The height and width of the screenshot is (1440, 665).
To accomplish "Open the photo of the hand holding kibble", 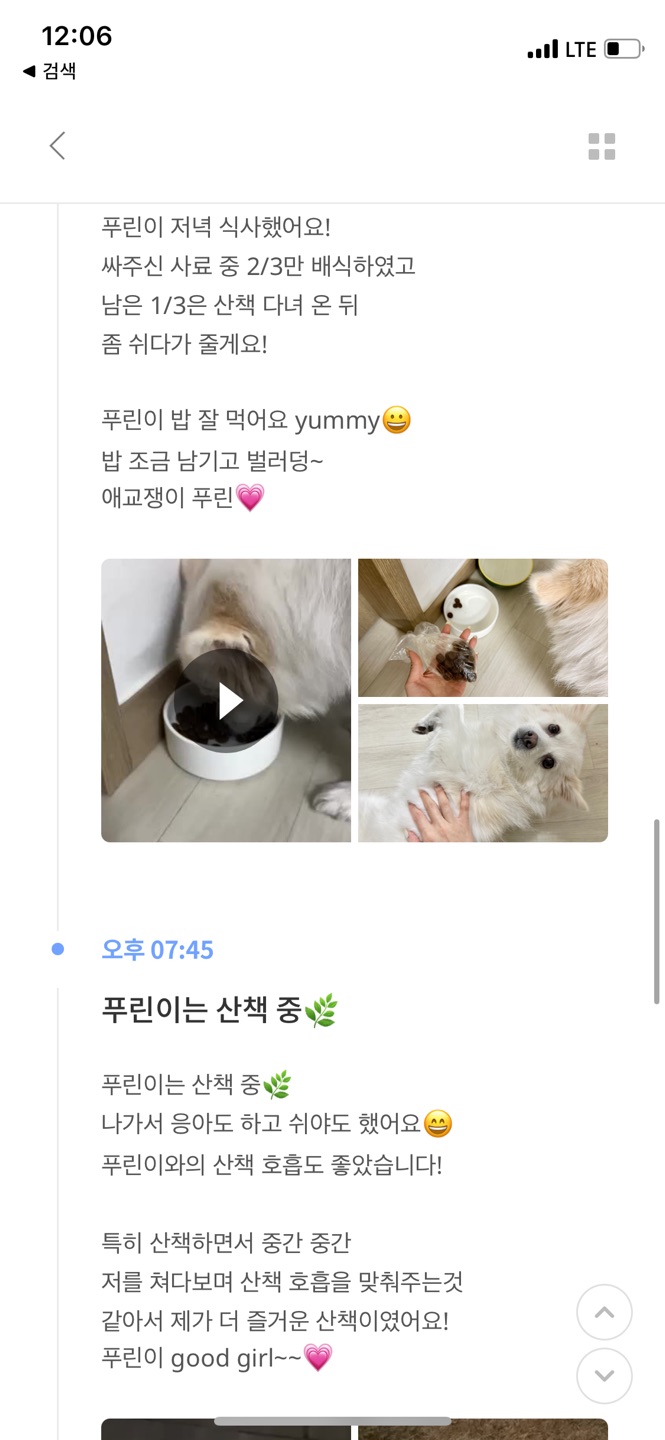I will 482,627.
